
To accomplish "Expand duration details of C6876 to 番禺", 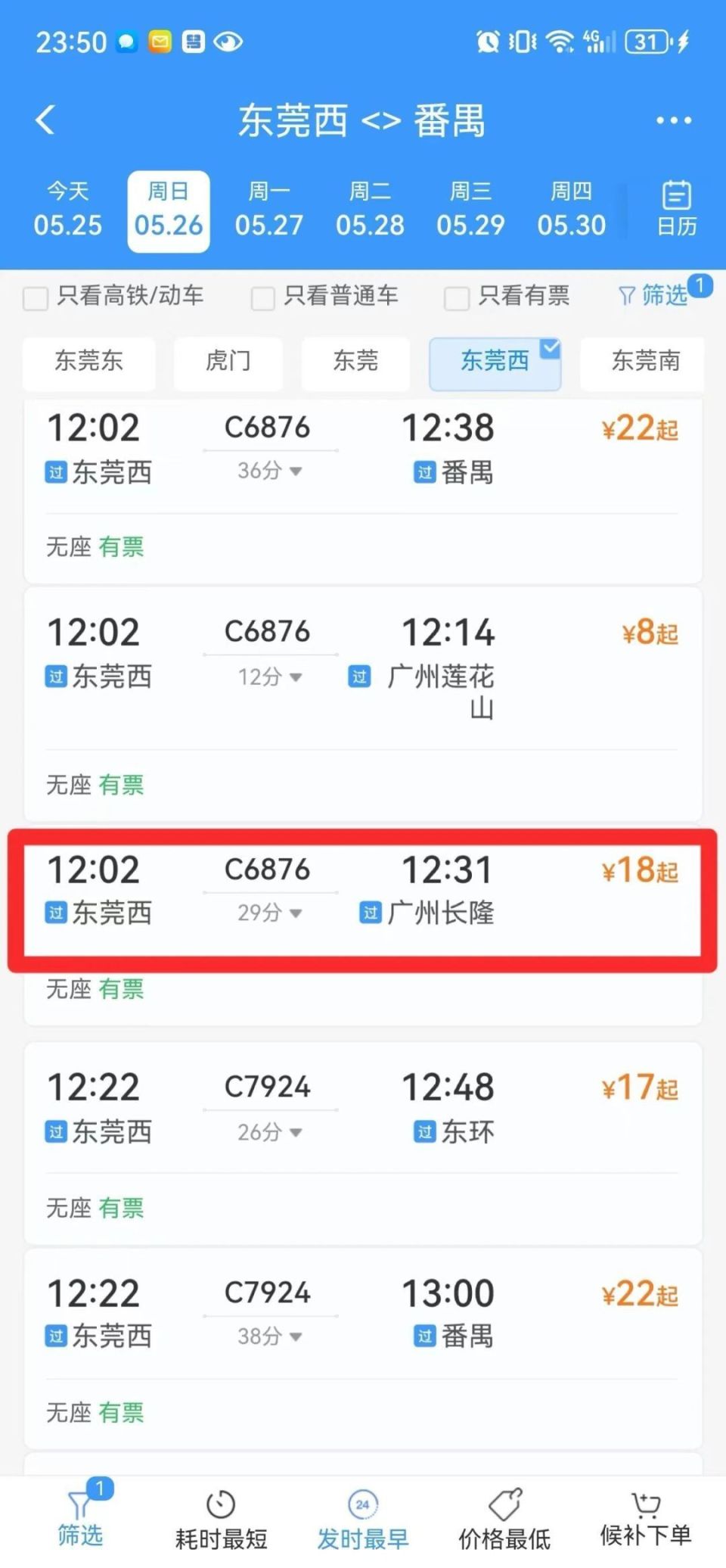I will pos(267,471).
